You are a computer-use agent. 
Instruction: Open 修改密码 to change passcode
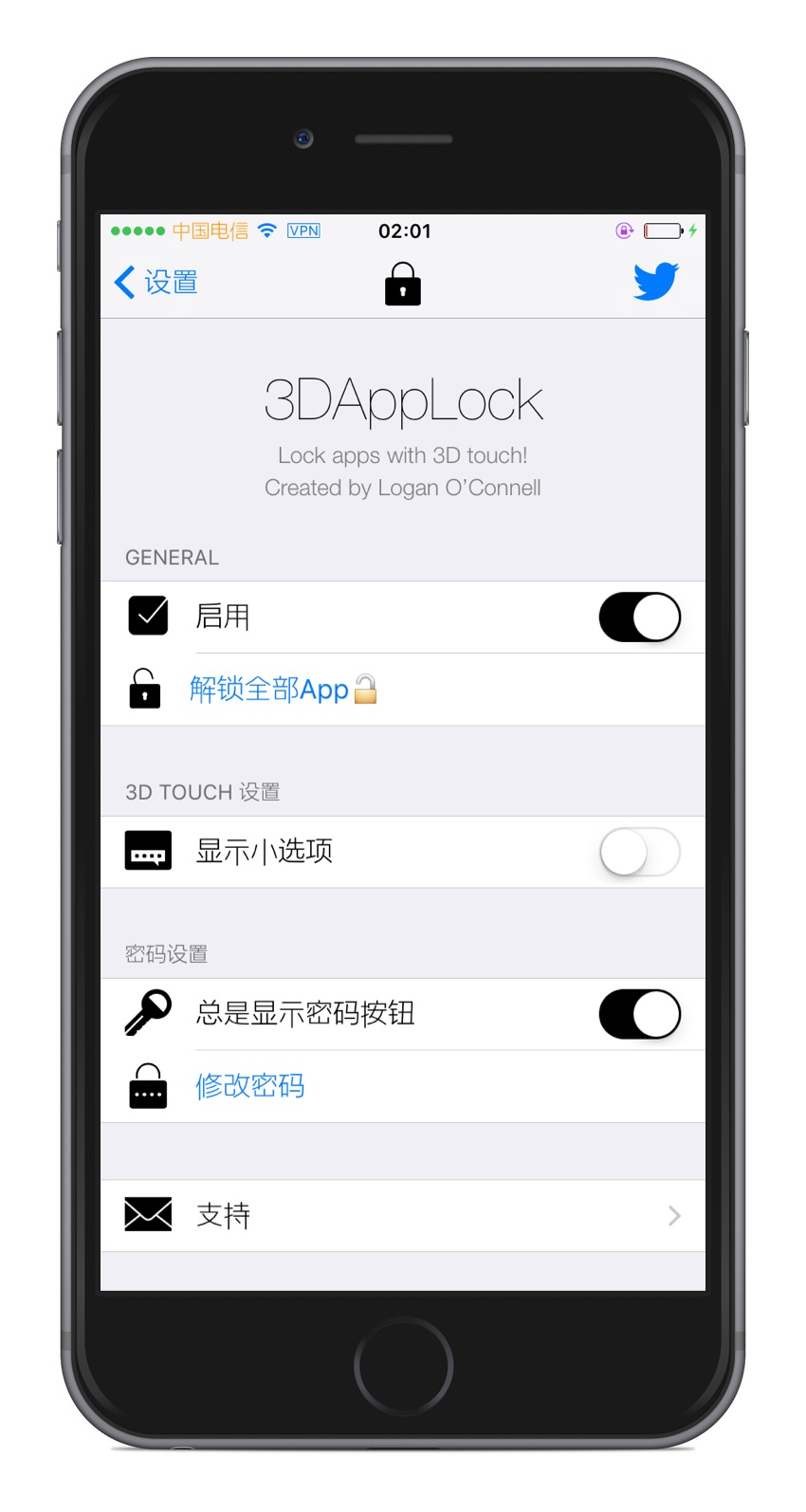pos(250,1086)
